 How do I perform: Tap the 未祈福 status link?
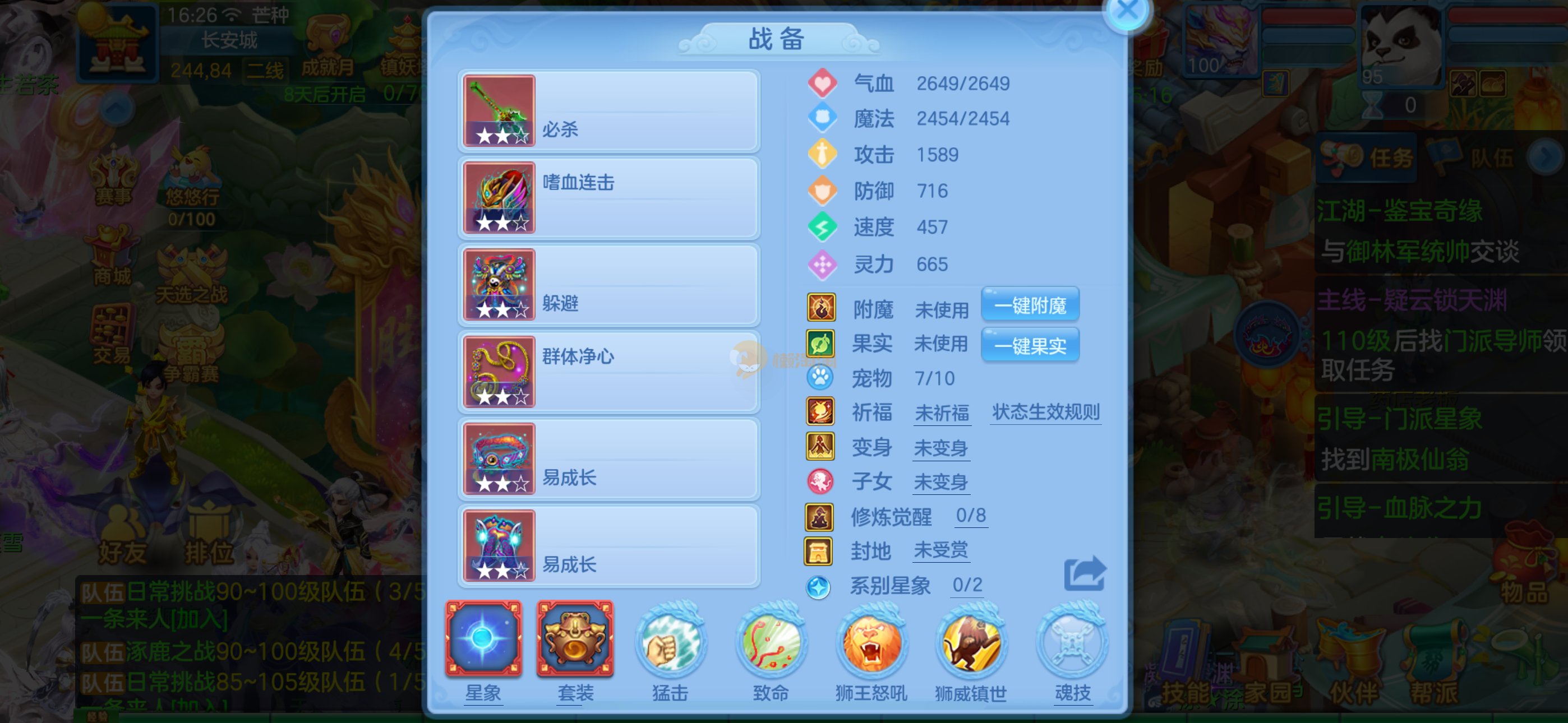click(x=942, y=414)
